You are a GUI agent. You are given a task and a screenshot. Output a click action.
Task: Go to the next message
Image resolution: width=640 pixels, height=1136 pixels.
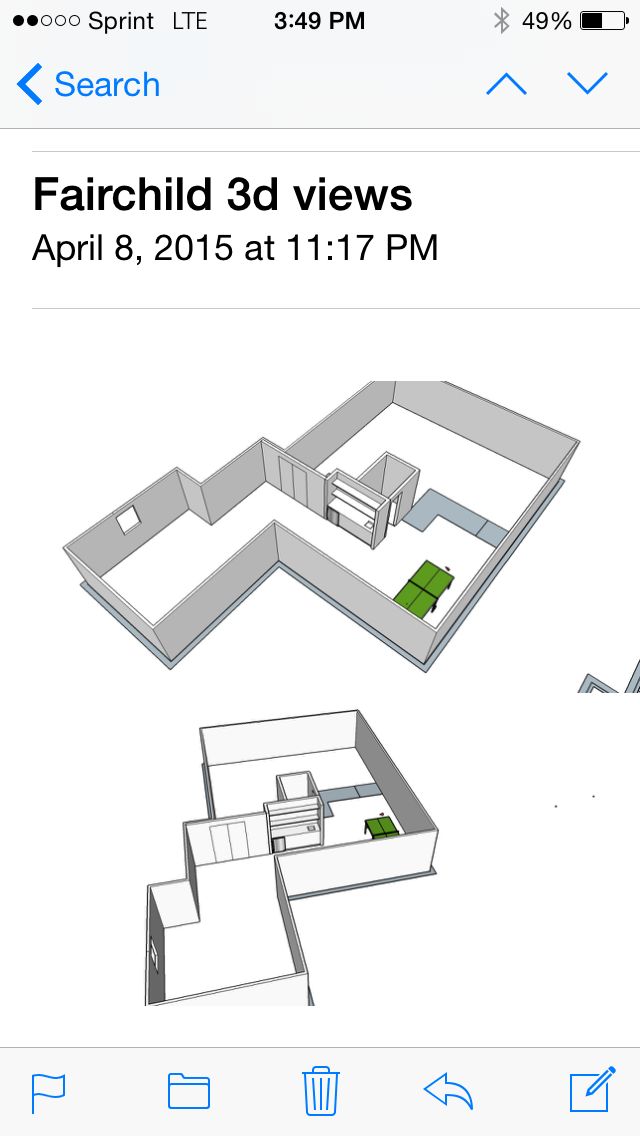tap(587, 85)
